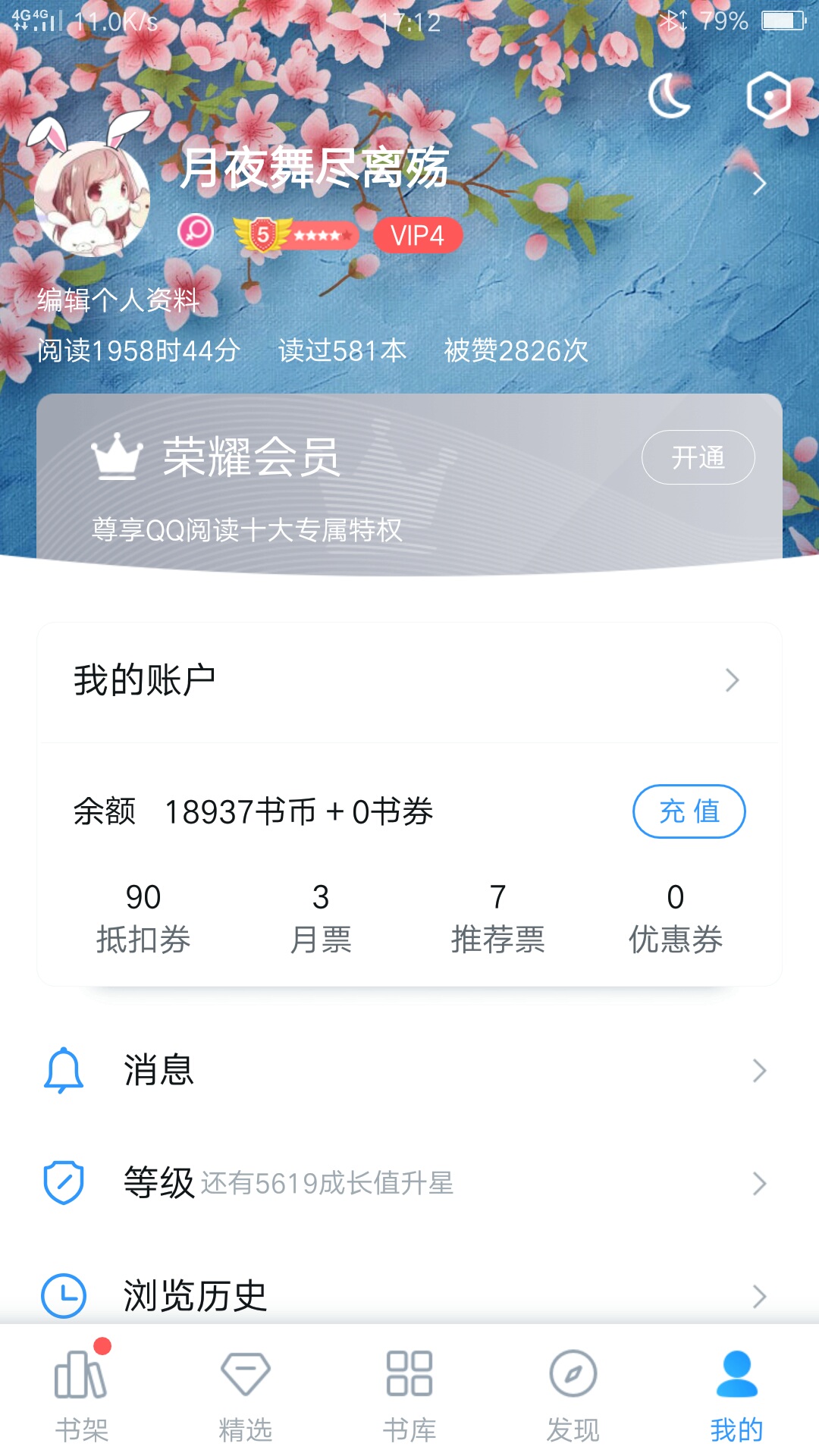
Task: View the 7 推荐票
Action: 497,918
